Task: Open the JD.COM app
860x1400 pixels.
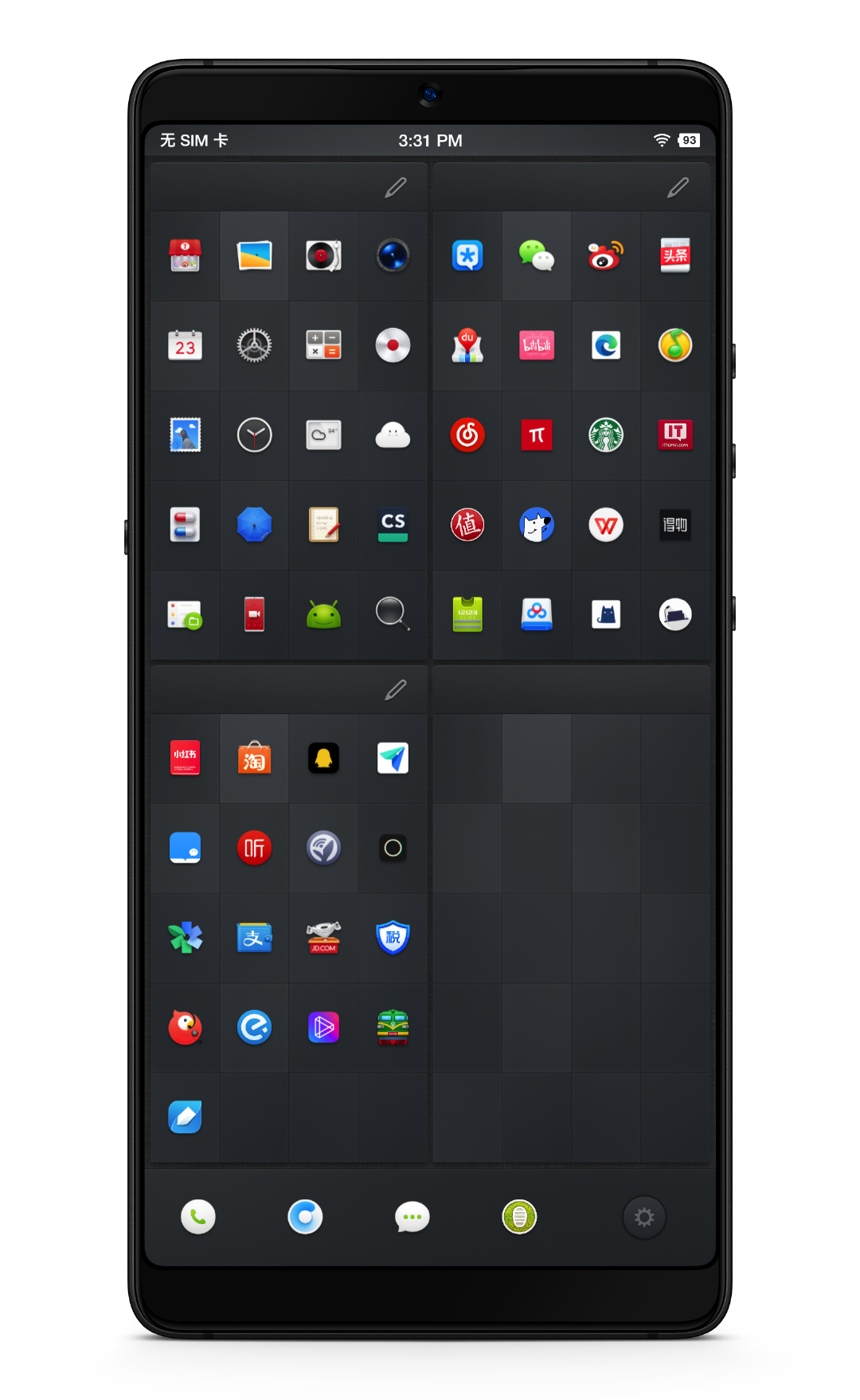Action: 323,938
